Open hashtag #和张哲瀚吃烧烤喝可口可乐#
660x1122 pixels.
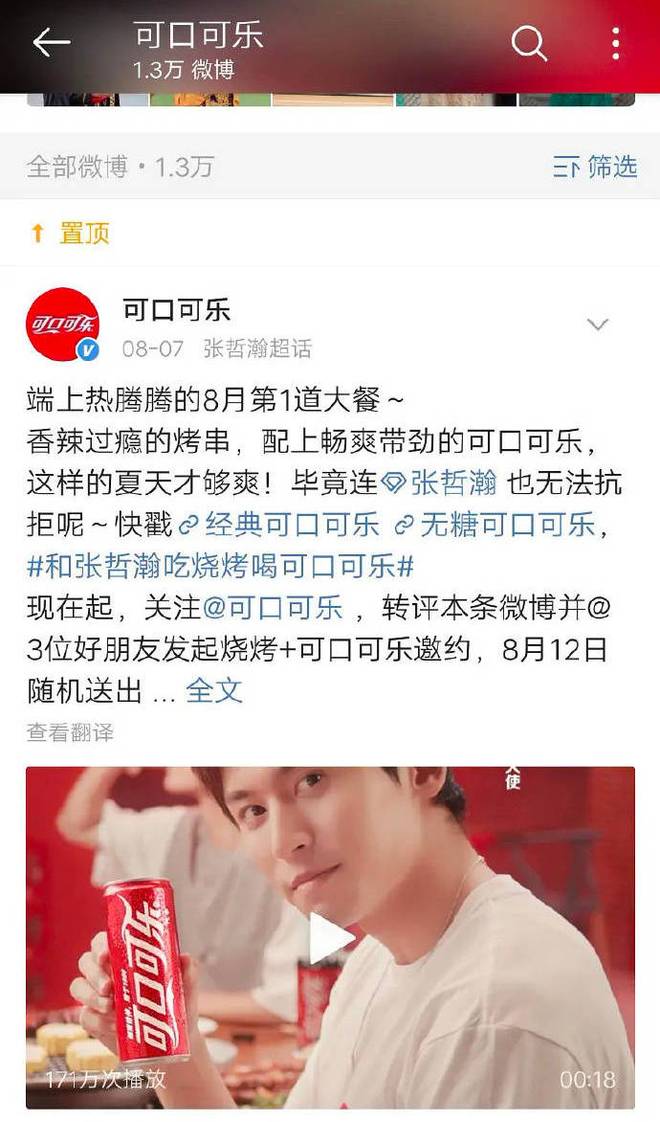(x=220, y=566)
